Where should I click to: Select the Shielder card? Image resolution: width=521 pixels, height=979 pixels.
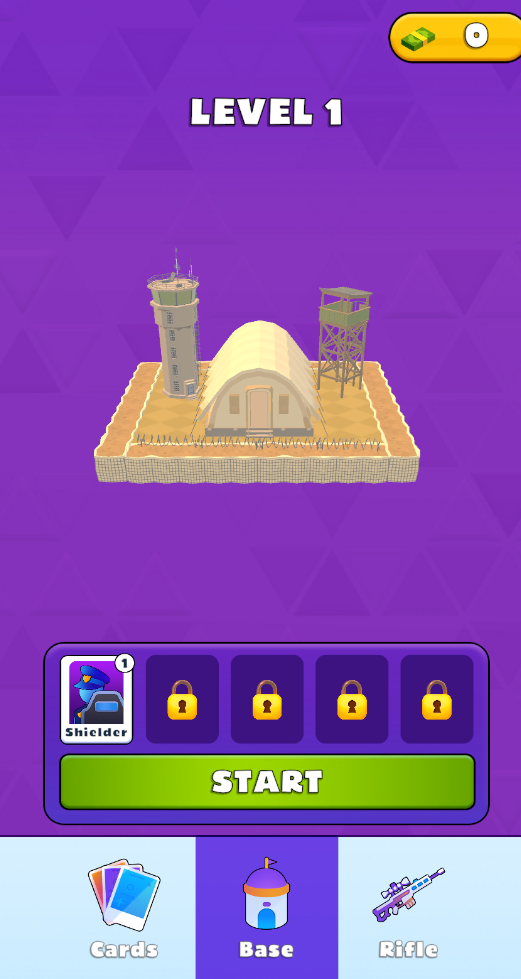pyautogui.click(x=97, y=700)
